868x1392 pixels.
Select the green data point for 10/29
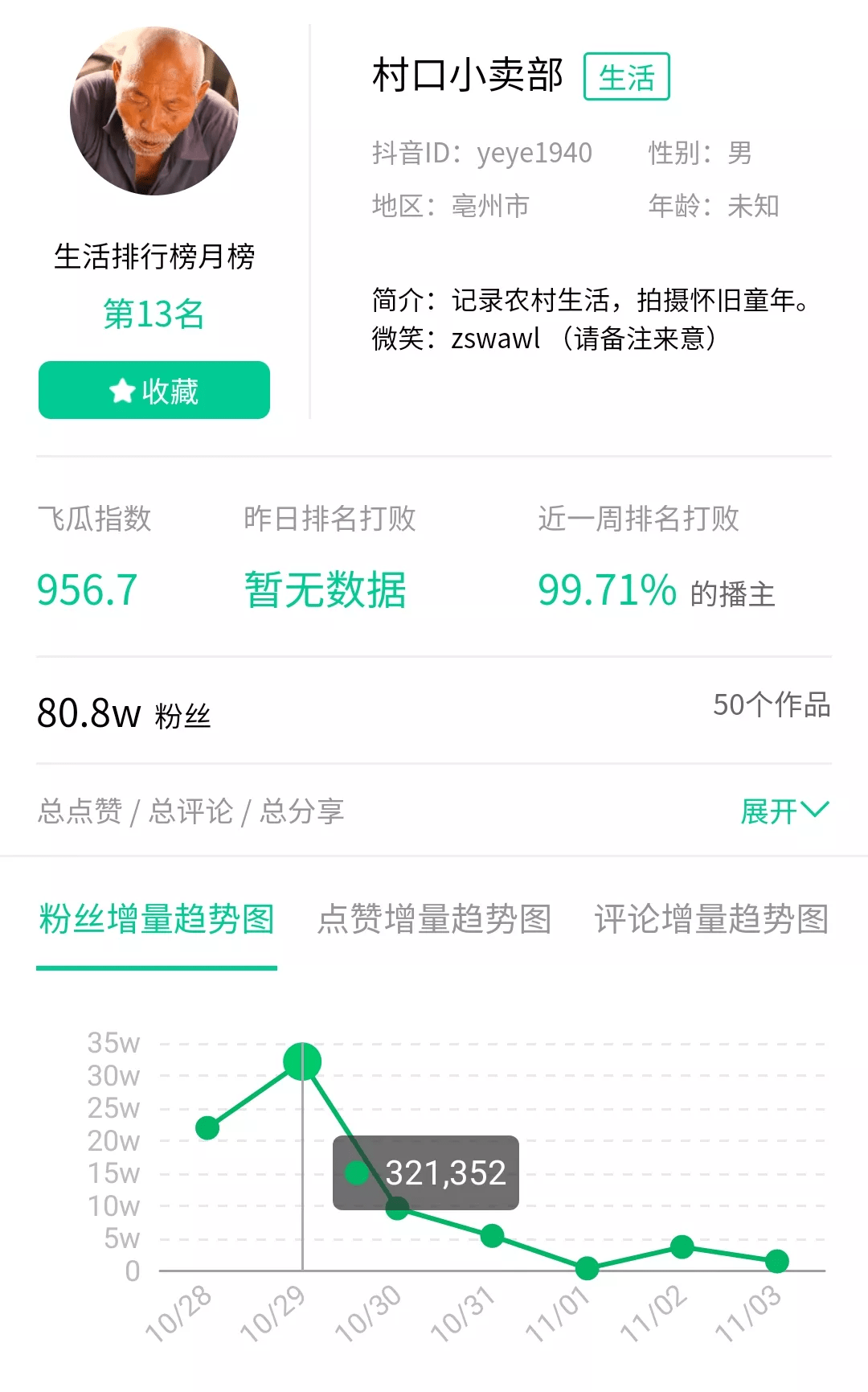point(301,1061)
